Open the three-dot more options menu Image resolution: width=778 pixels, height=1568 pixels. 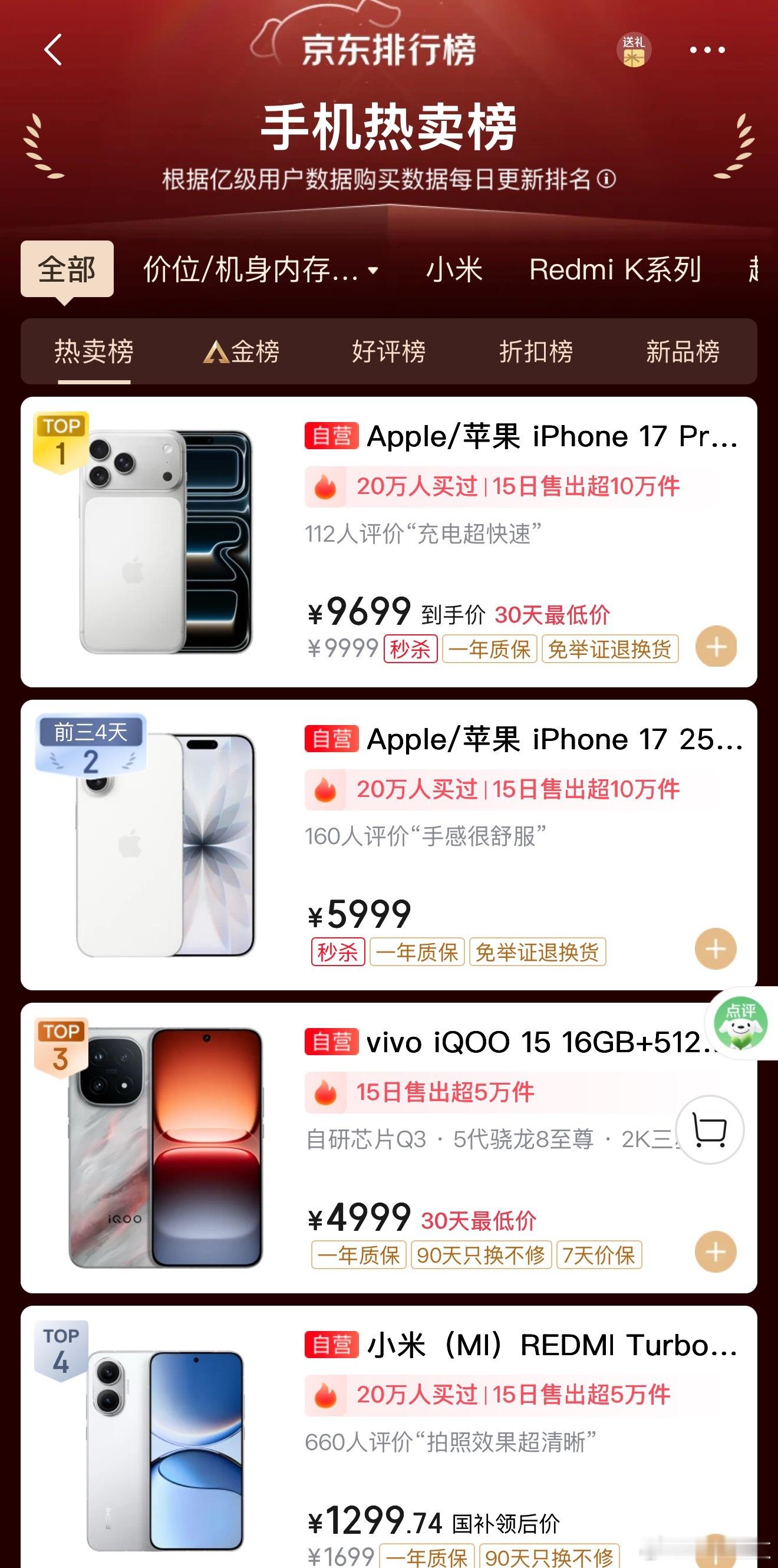click(708, 50)
